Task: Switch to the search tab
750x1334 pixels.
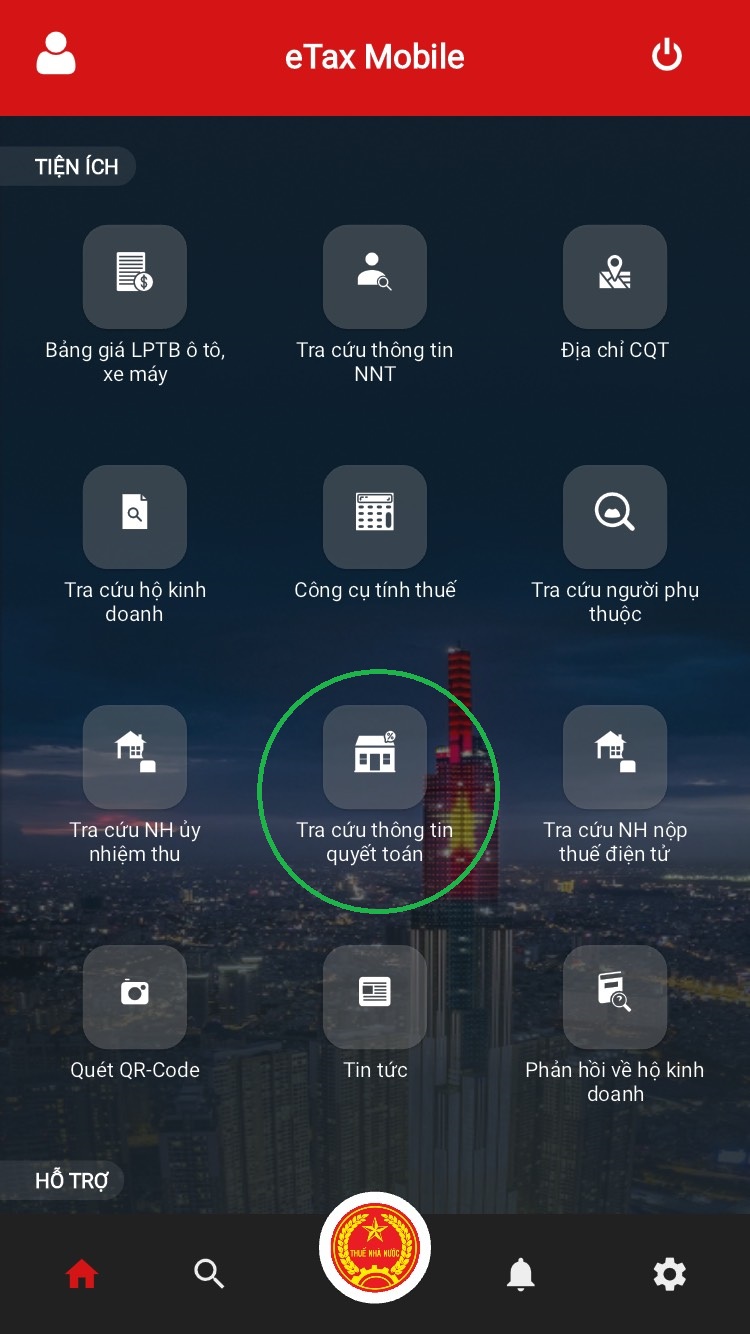Action: (x=209, y=1273)
